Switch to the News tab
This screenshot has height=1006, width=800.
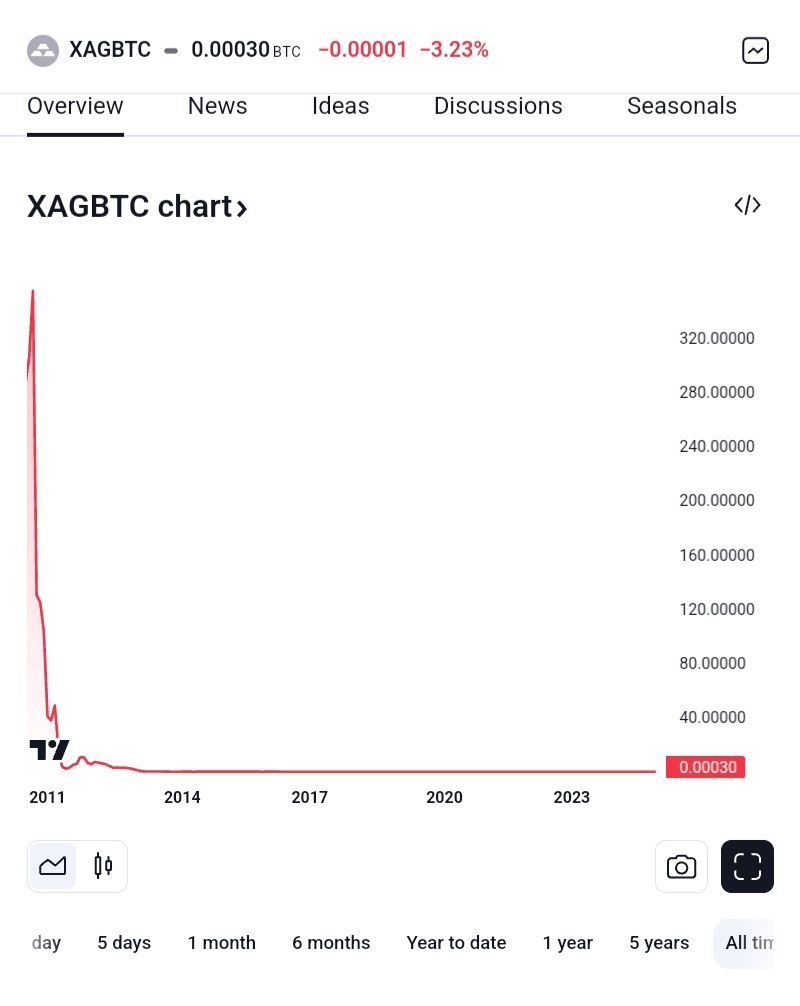tap(217, 106)
